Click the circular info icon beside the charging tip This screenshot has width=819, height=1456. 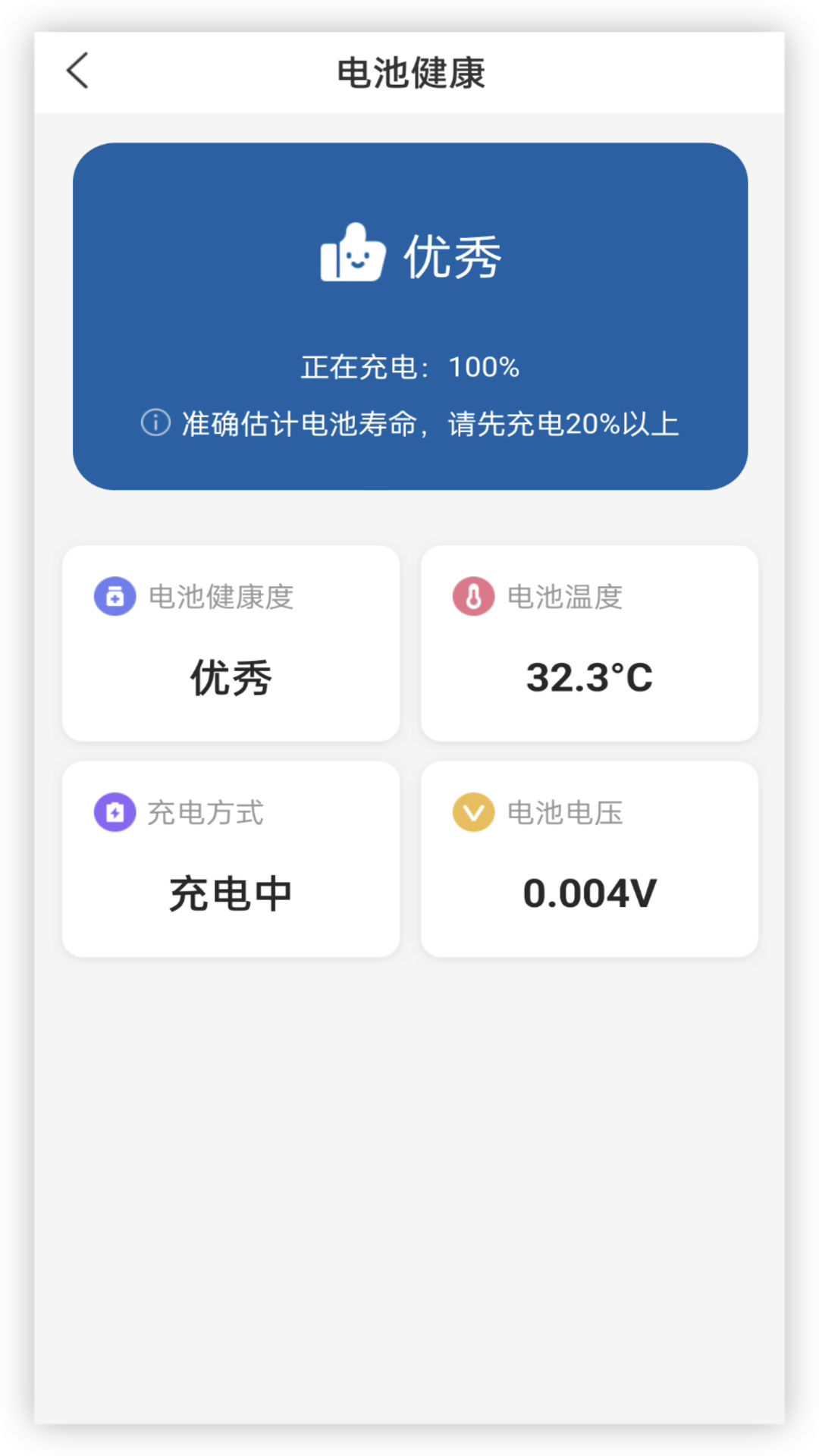pyautogui.click(x=155, y=422)
